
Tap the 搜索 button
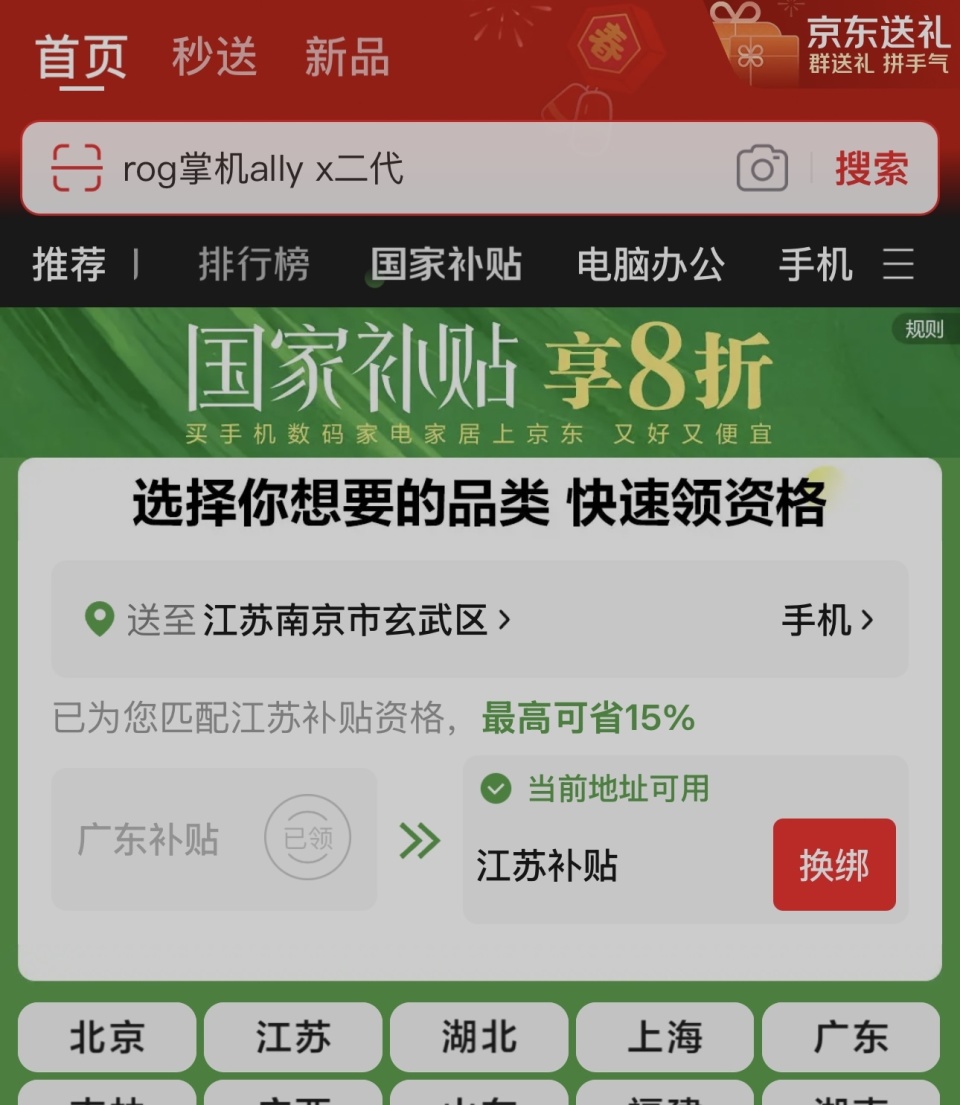click(871, 169)
